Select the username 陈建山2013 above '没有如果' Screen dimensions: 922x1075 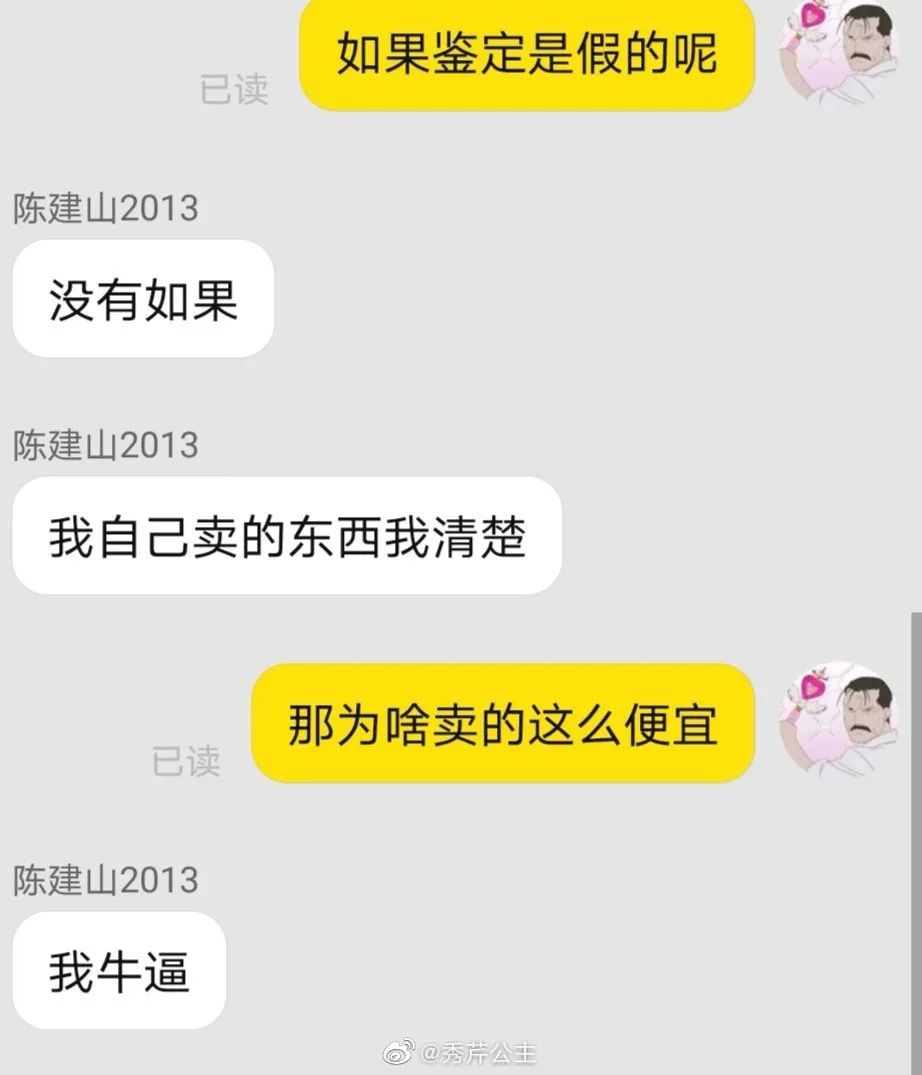coord(104,208)
